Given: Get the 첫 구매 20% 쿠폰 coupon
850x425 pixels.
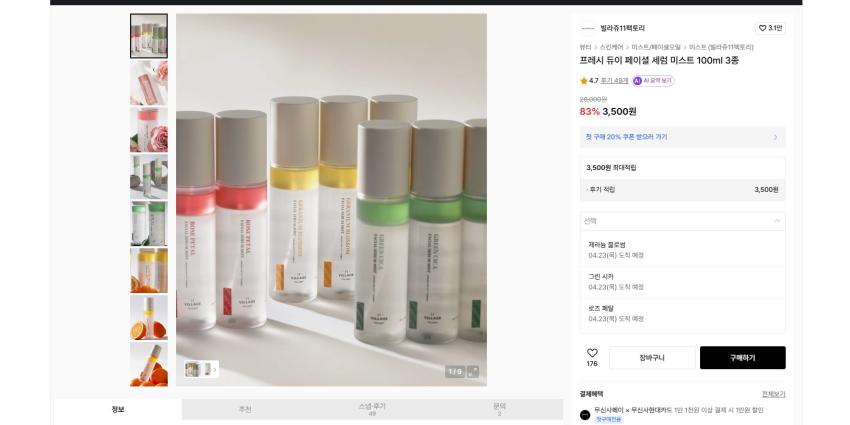Looking at the screenshot, I should pos(682,137).
